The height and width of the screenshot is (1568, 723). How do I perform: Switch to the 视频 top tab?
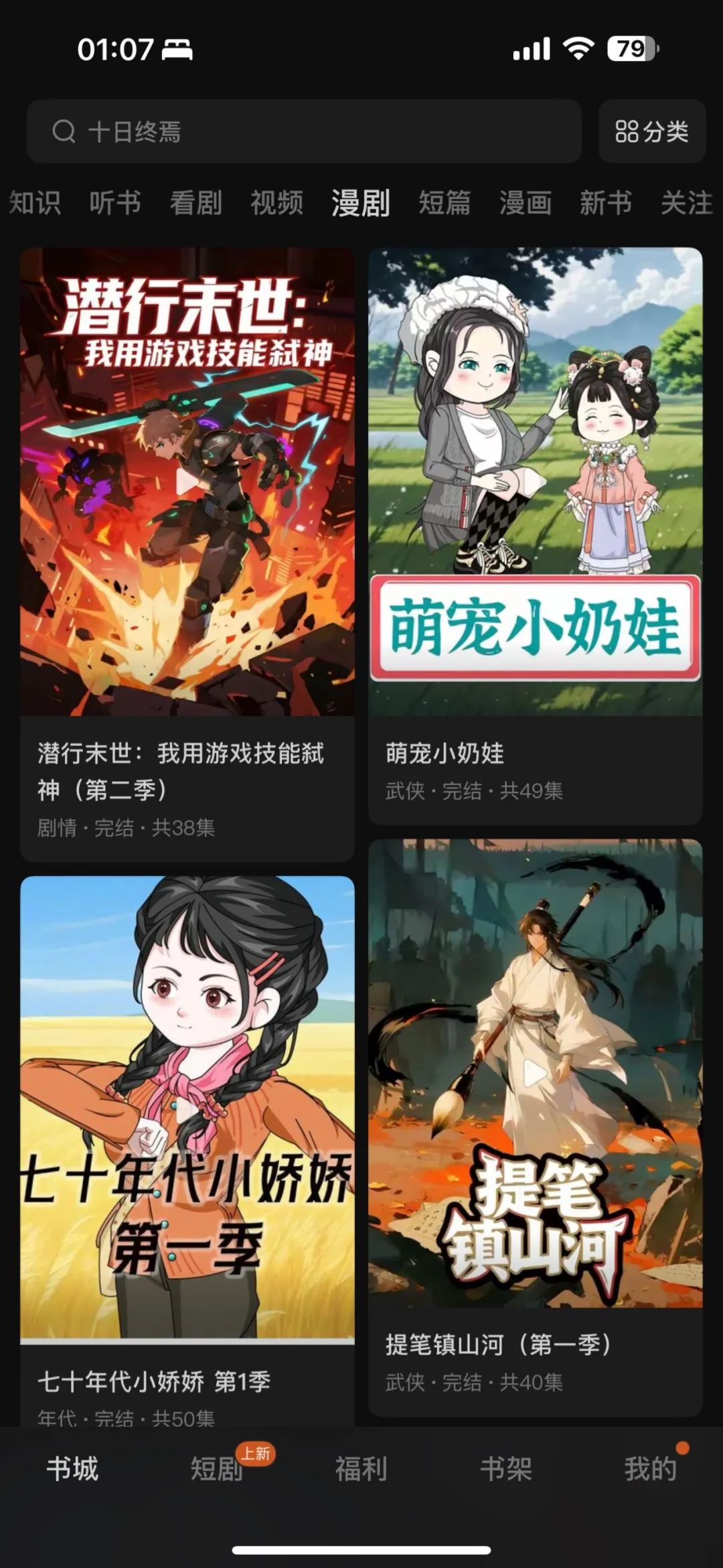click(x=276, y=202)
